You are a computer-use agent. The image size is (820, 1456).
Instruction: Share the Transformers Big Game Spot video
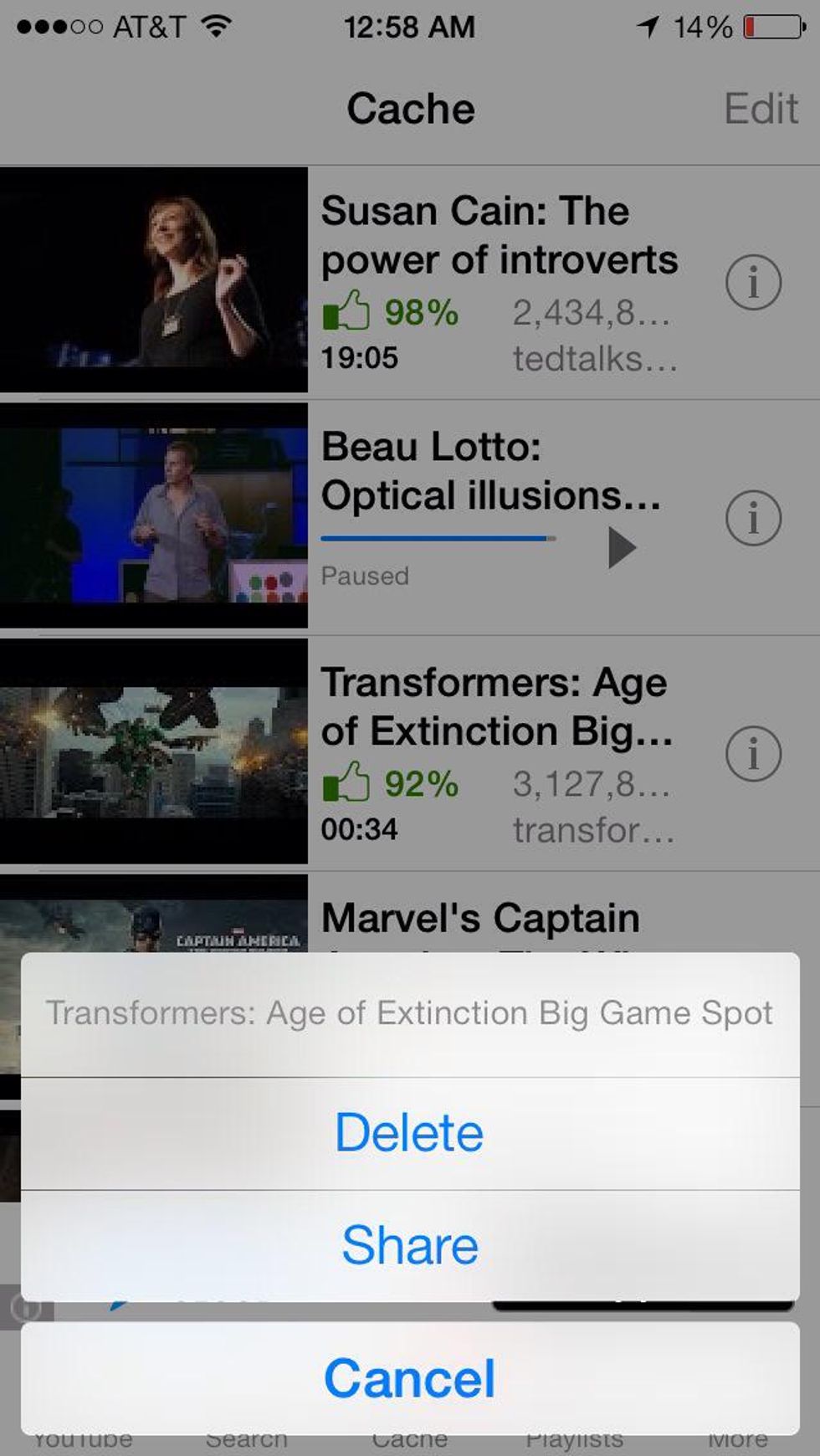pyautogui.click(x=409, y=1245)
